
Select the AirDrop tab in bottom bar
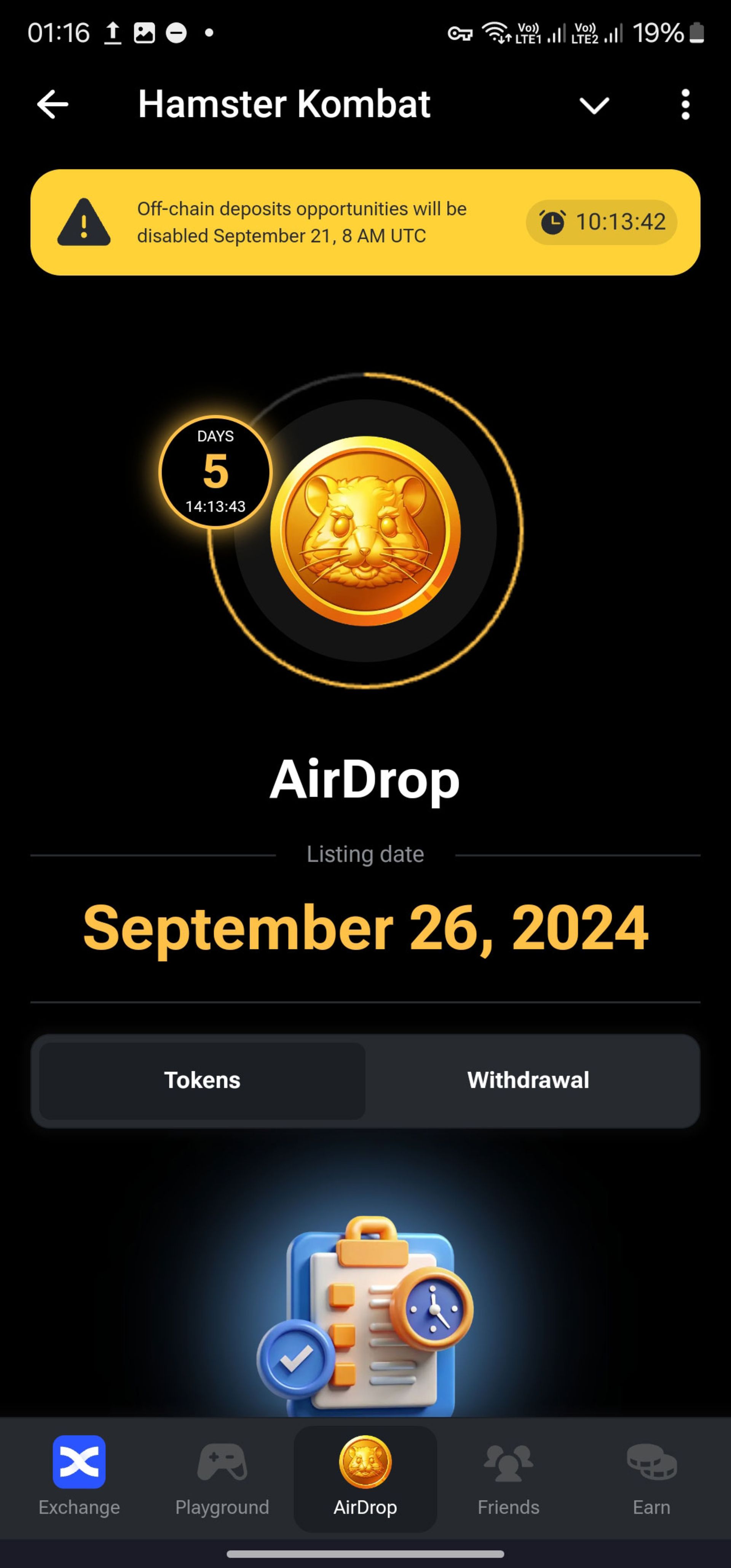[x=365, y=1476]
